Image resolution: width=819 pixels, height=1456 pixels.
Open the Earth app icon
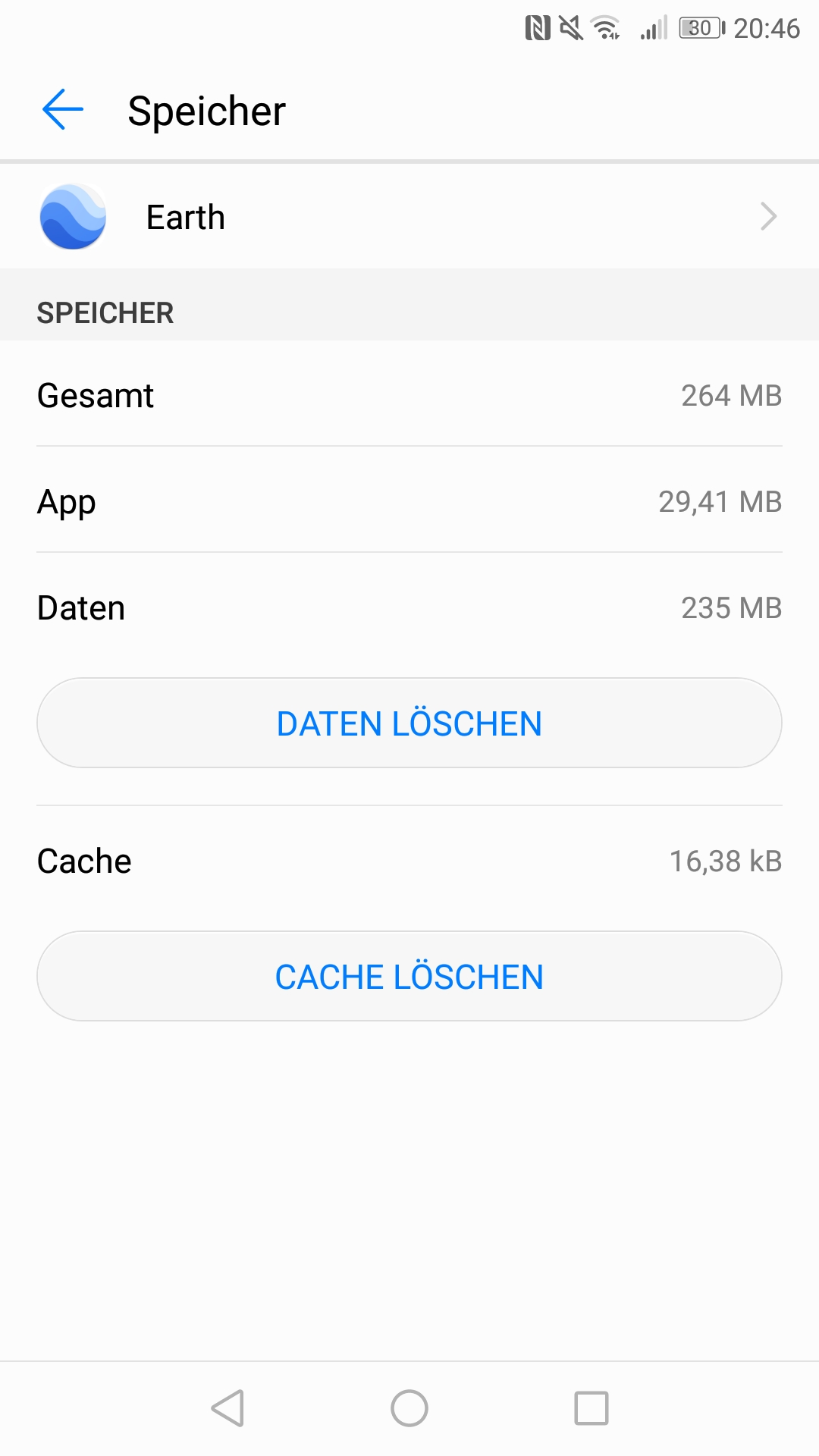(x=74, y=216)
